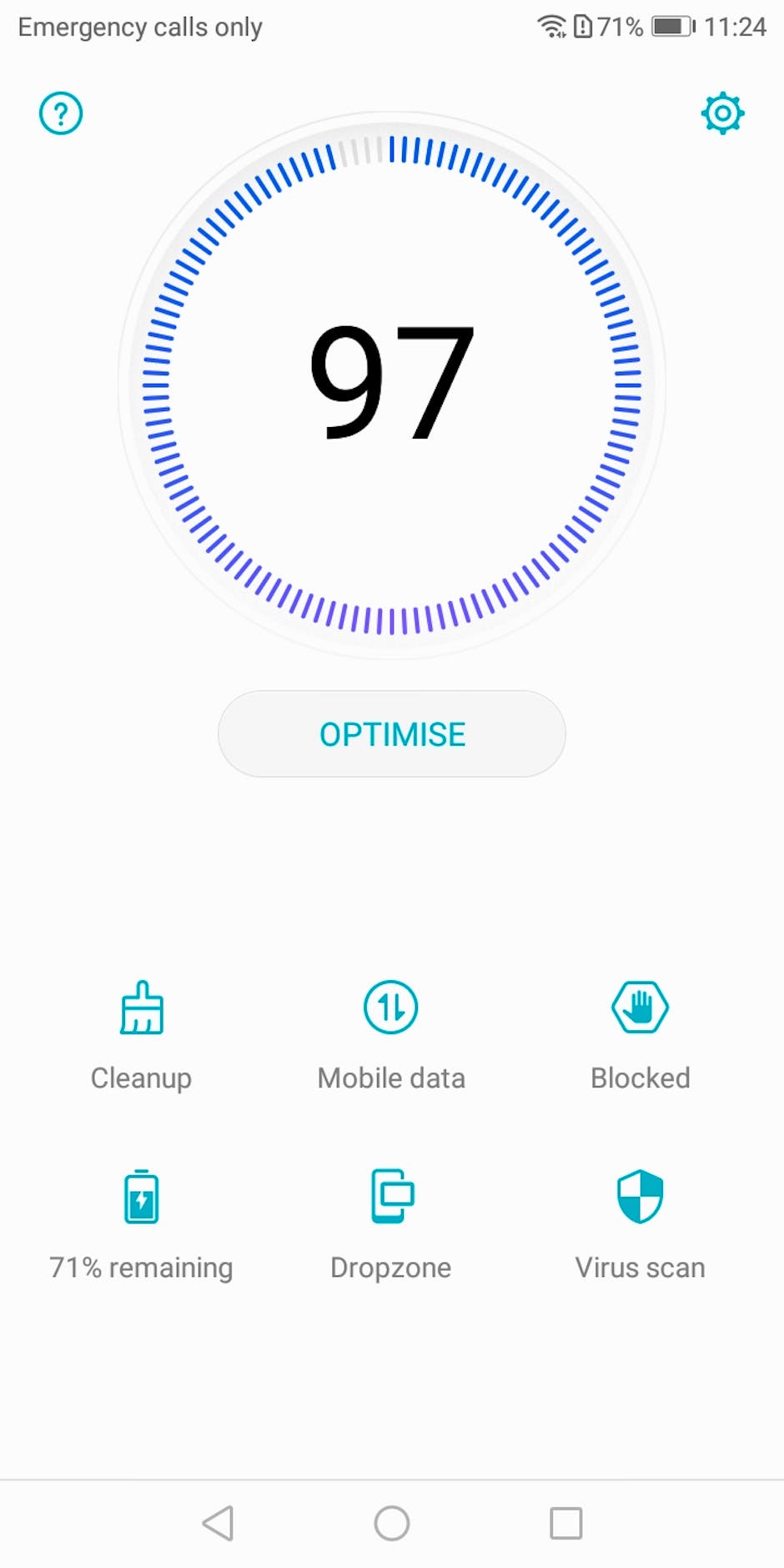Viewport: 784px width, 1568px height.
Task: Open the help question mark icon
Action: (x=61, y=113)
